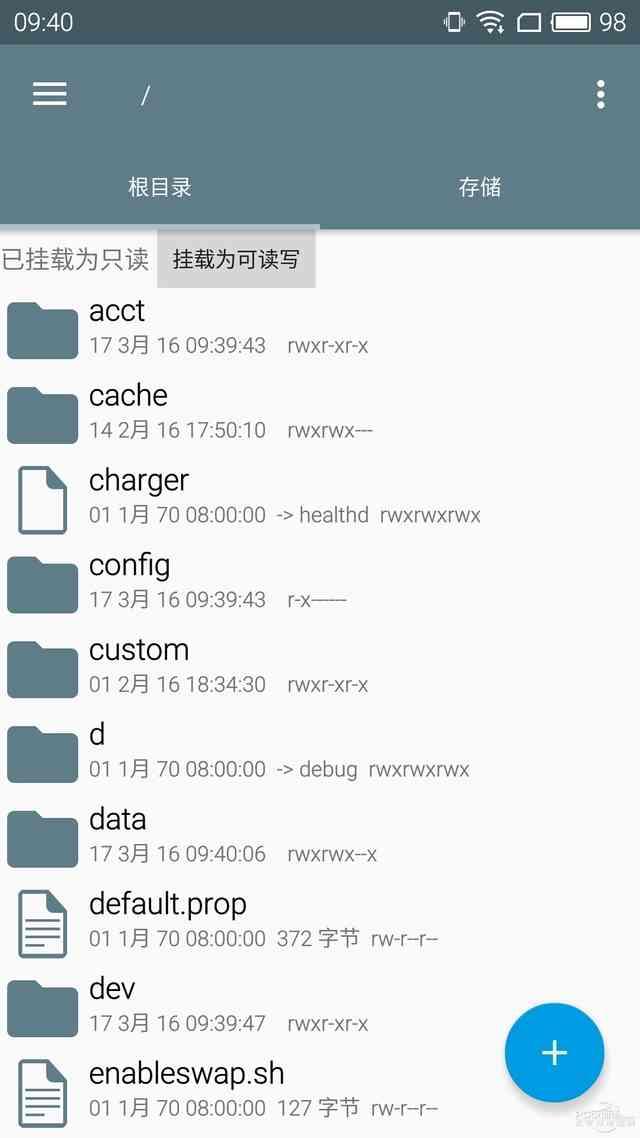Viewport: 640px width, 1138px height.
Task: Open the config folder
Action: coord(320,584)
